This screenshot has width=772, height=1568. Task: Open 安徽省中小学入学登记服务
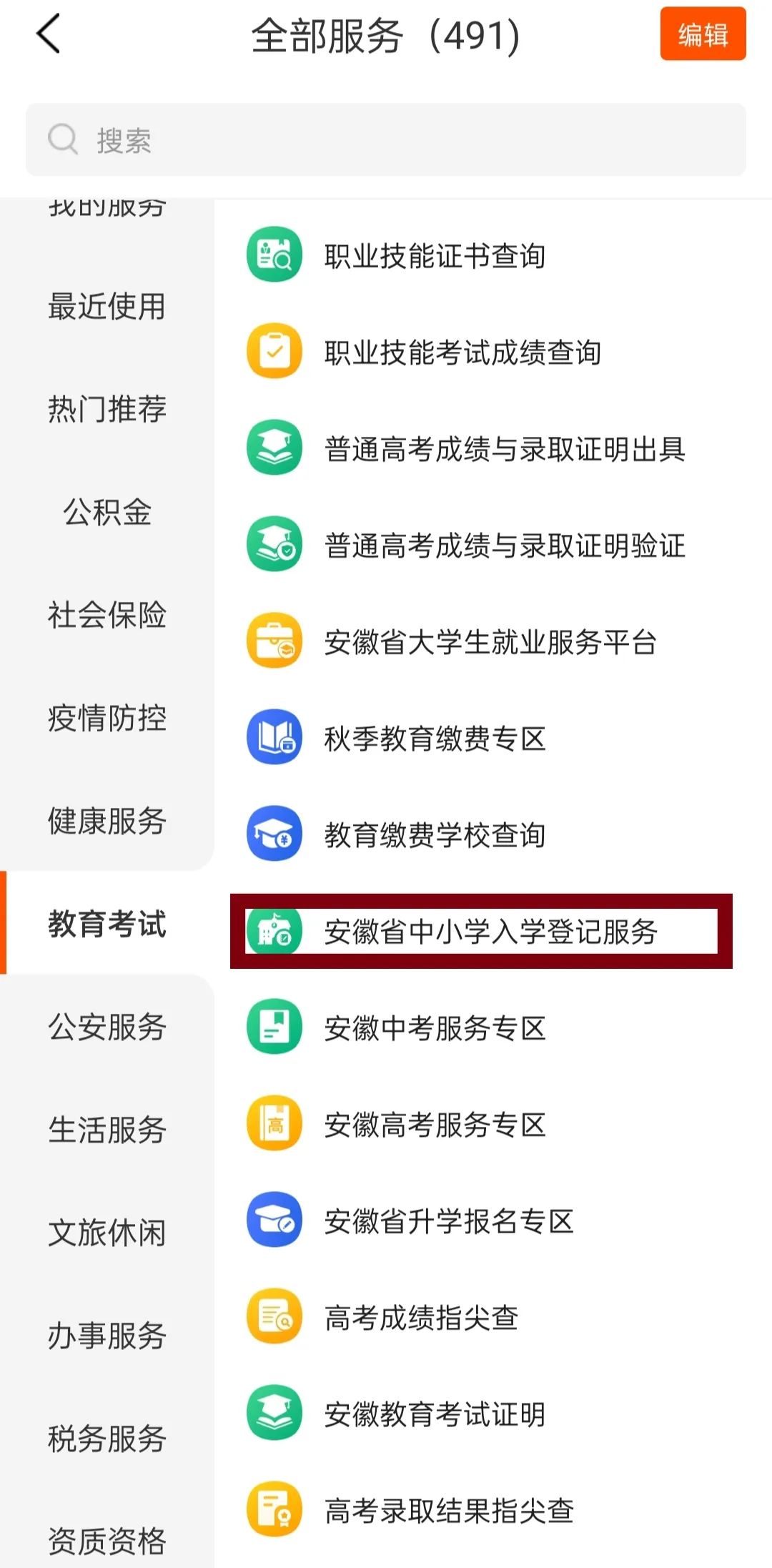point(490,932)
